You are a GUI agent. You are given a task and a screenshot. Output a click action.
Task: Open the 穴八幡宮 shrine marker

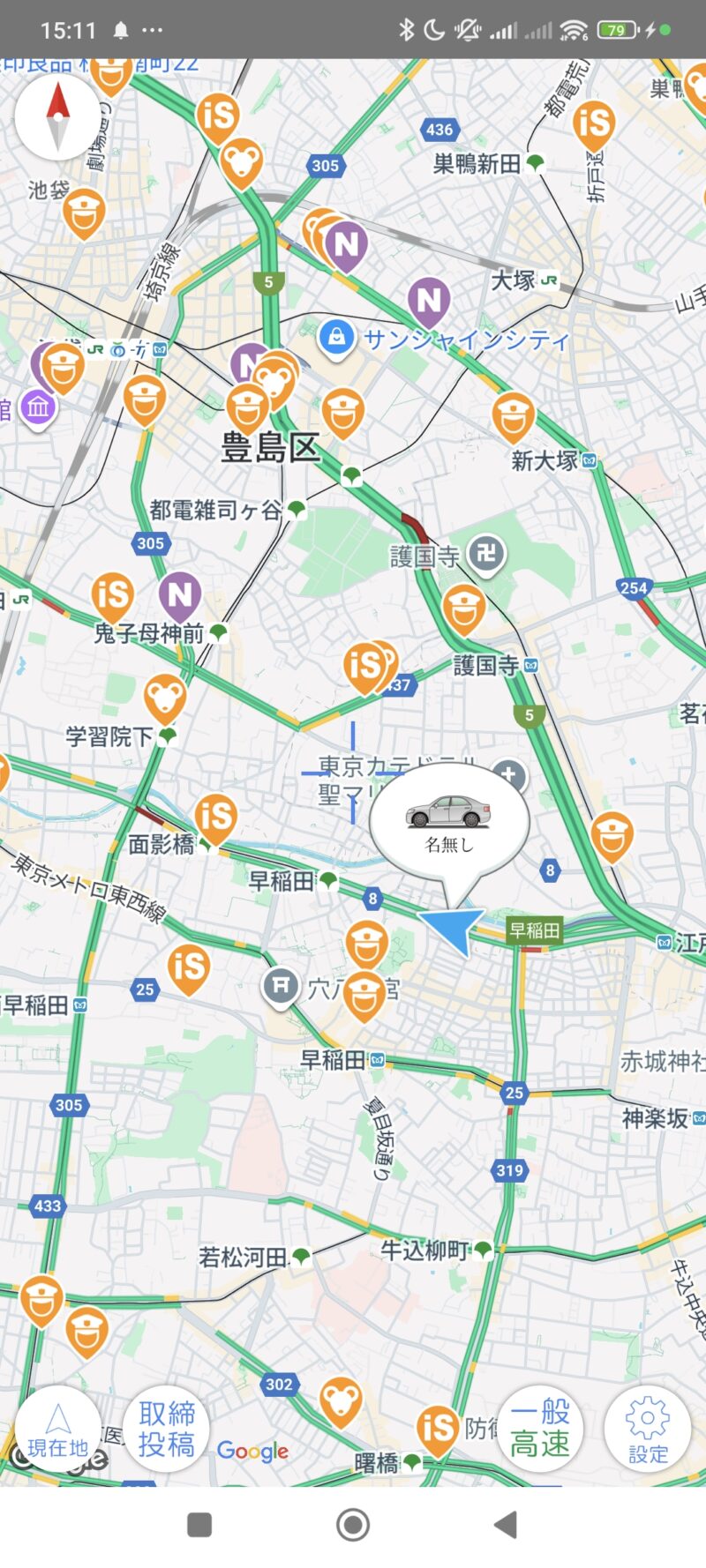[x=281, y=985]
